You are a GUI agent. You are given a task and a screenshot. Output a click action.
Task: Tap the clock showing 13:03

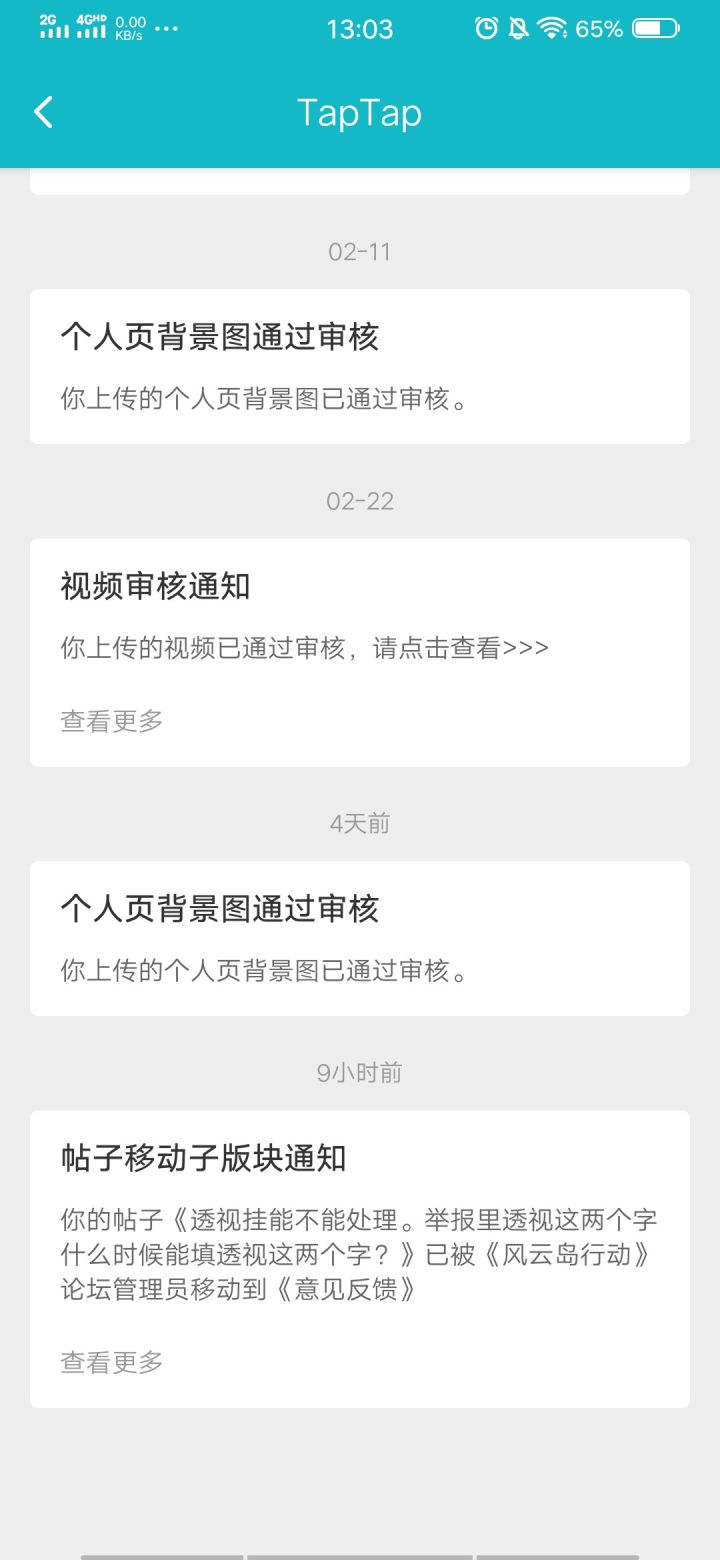coord(361,29)
